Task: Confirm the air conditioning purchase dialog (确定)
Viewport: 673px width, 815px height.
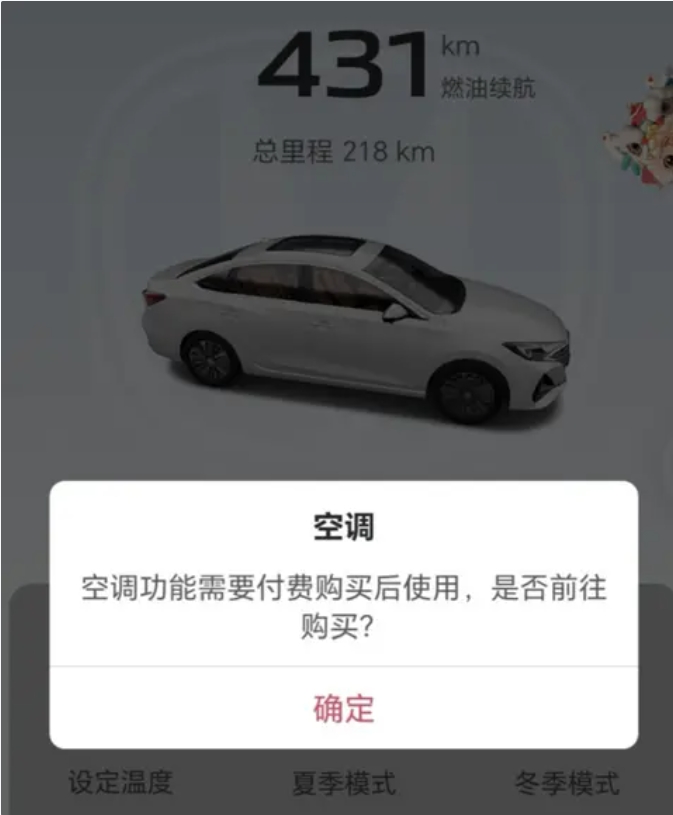Action: 343,708
